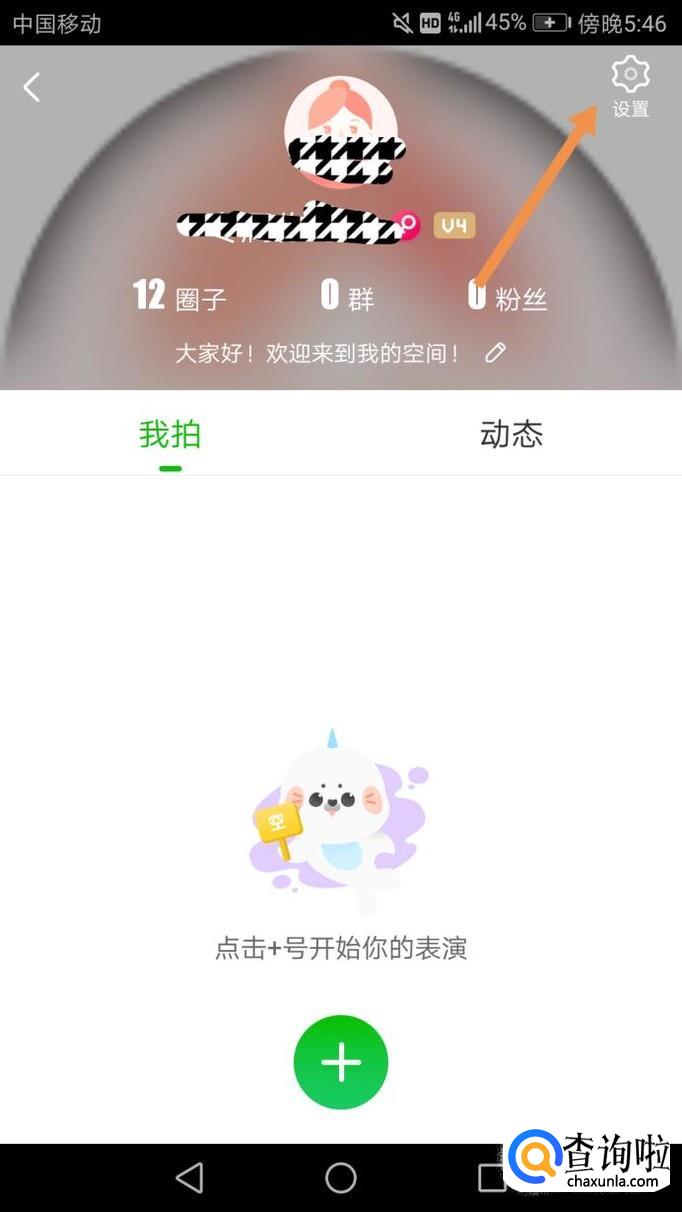Screen dimensions: 682x1212
Task: View the 12 圈子 circles list
Action: (x=180, y=296)
